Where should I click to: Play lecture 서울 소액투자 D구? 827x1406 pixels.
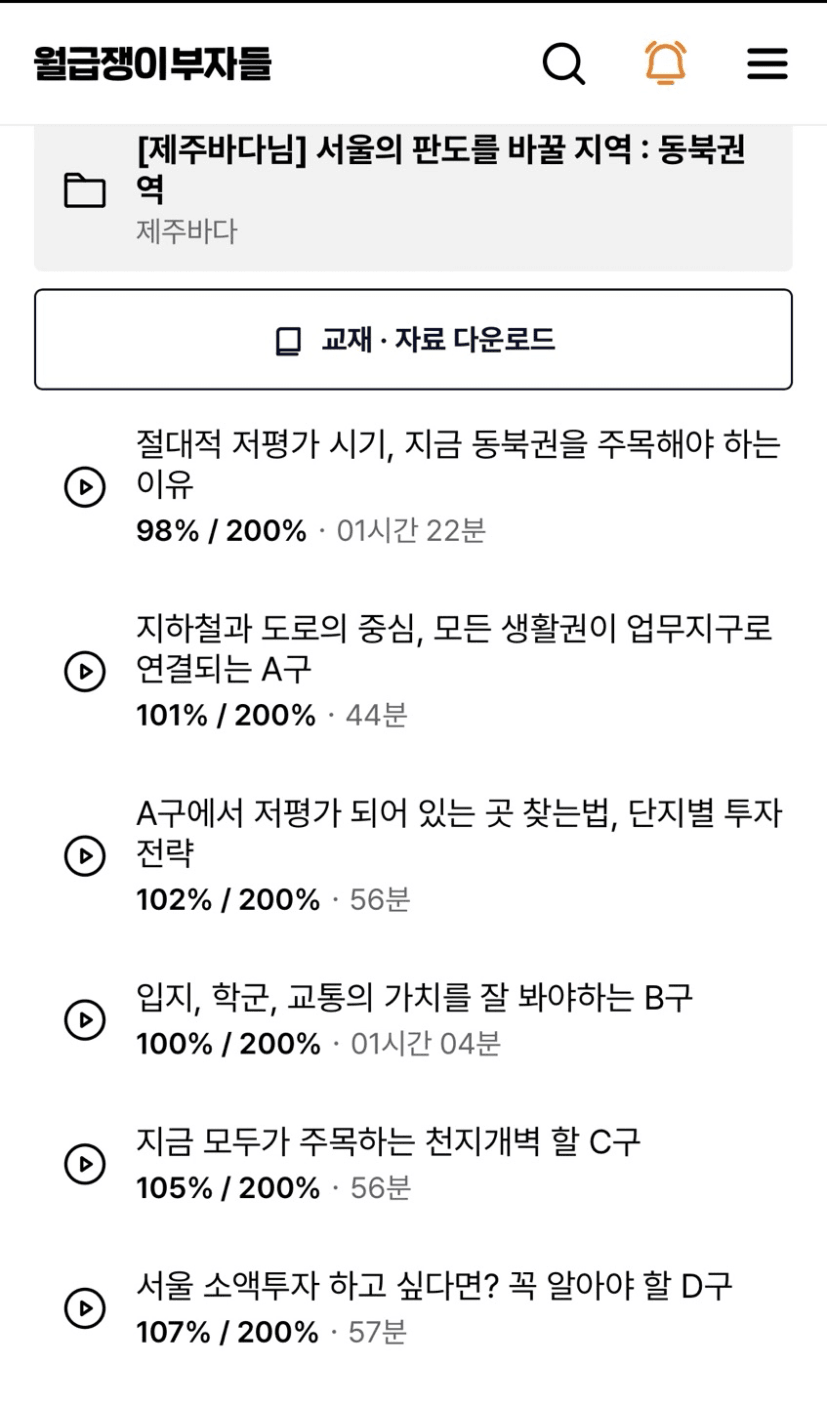click(x=85, y=1307)
